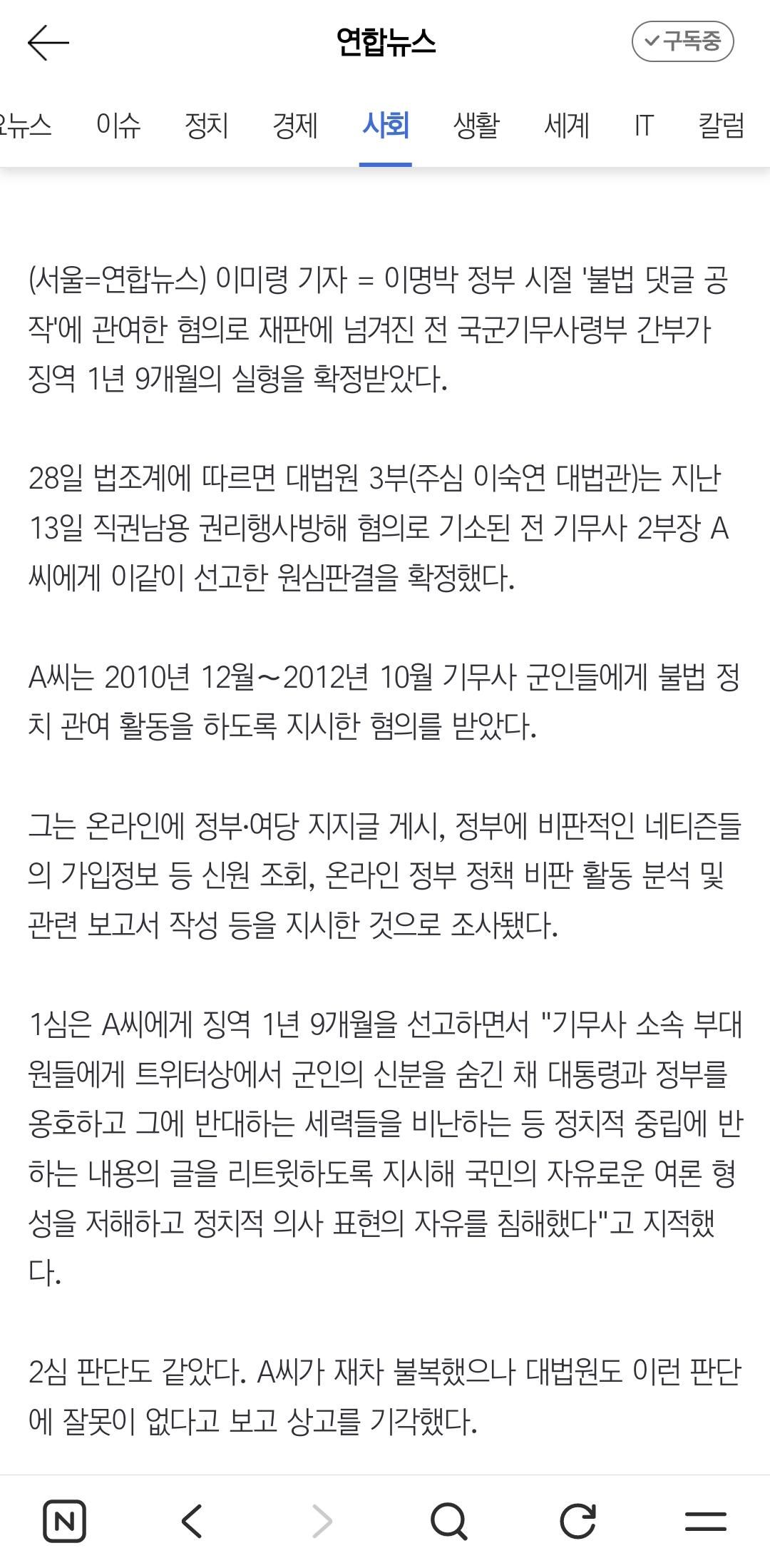Viewport: 770px width, 1568px height.
Task: Open the 경제 tab
Action: pos(295,126)
